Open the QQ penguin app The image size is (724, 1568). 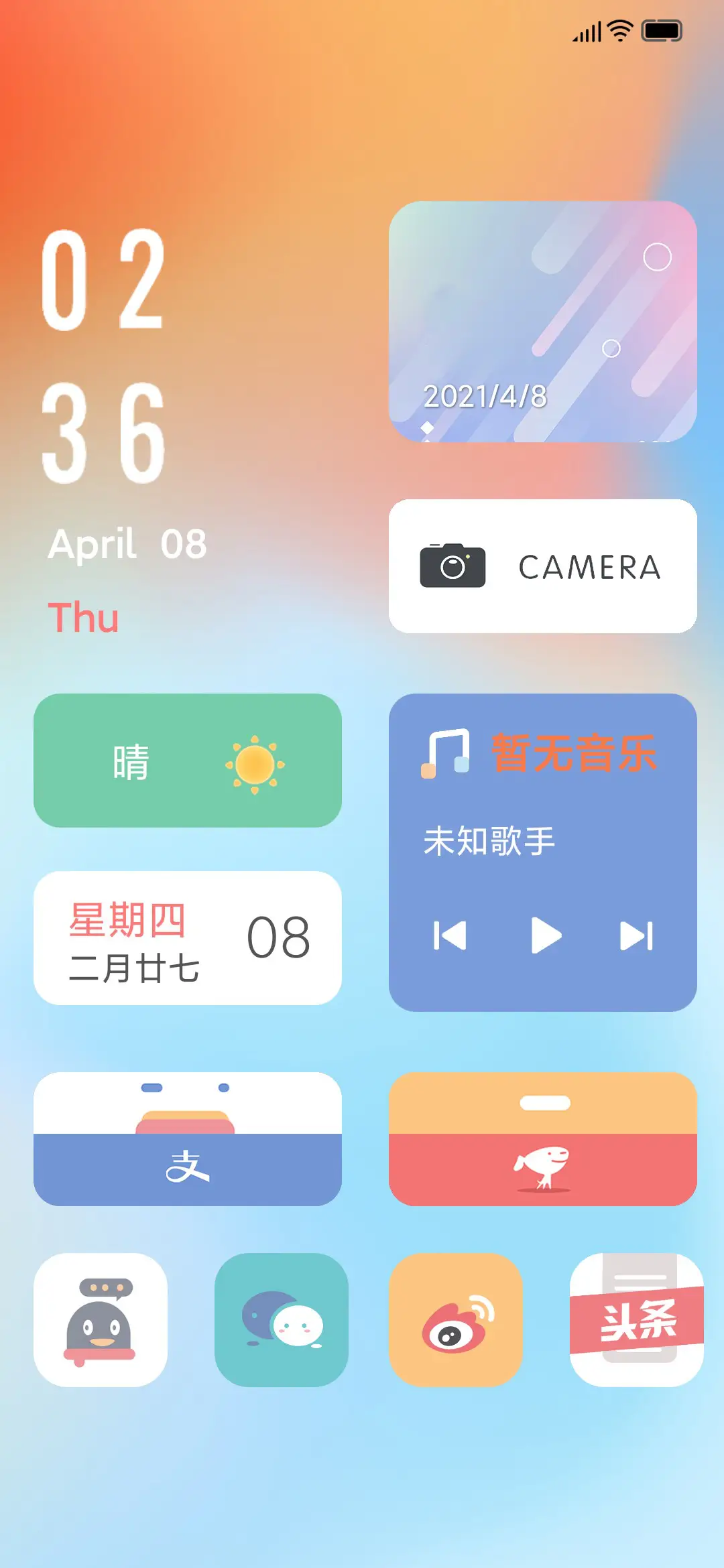tap(101, 1320)
